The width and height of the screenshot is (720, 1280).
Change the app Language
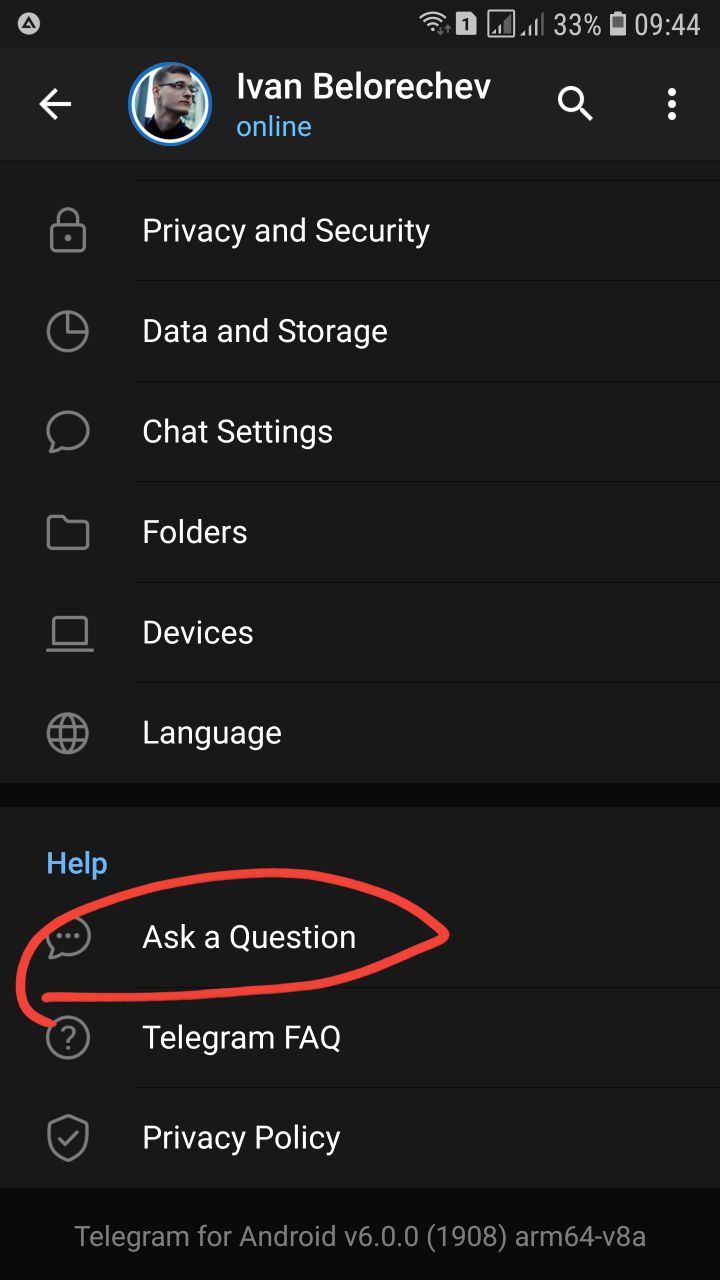pyautogui.click(x=360, y=733)
